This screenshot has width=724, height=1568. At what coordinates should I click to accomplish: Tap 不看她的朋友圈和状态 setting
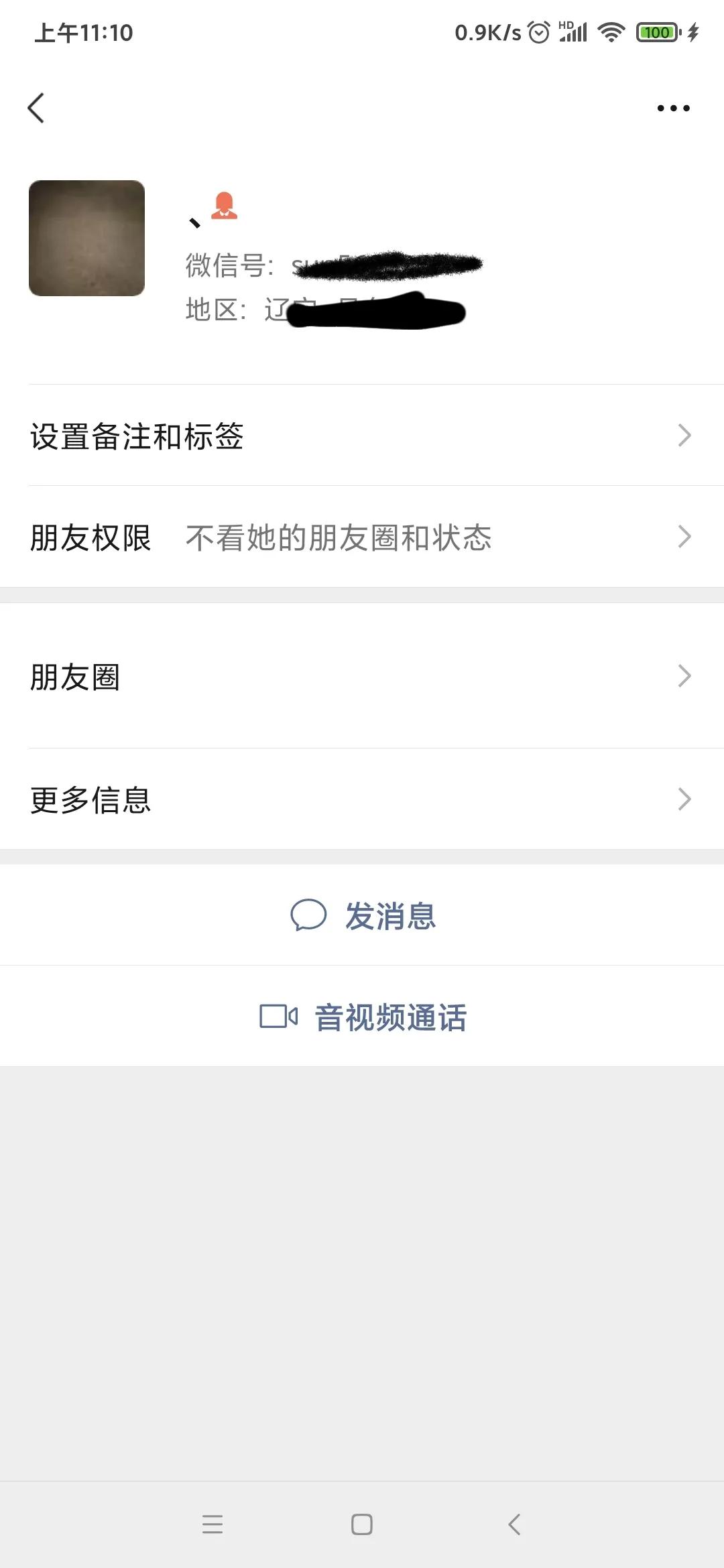click(339, 536)
